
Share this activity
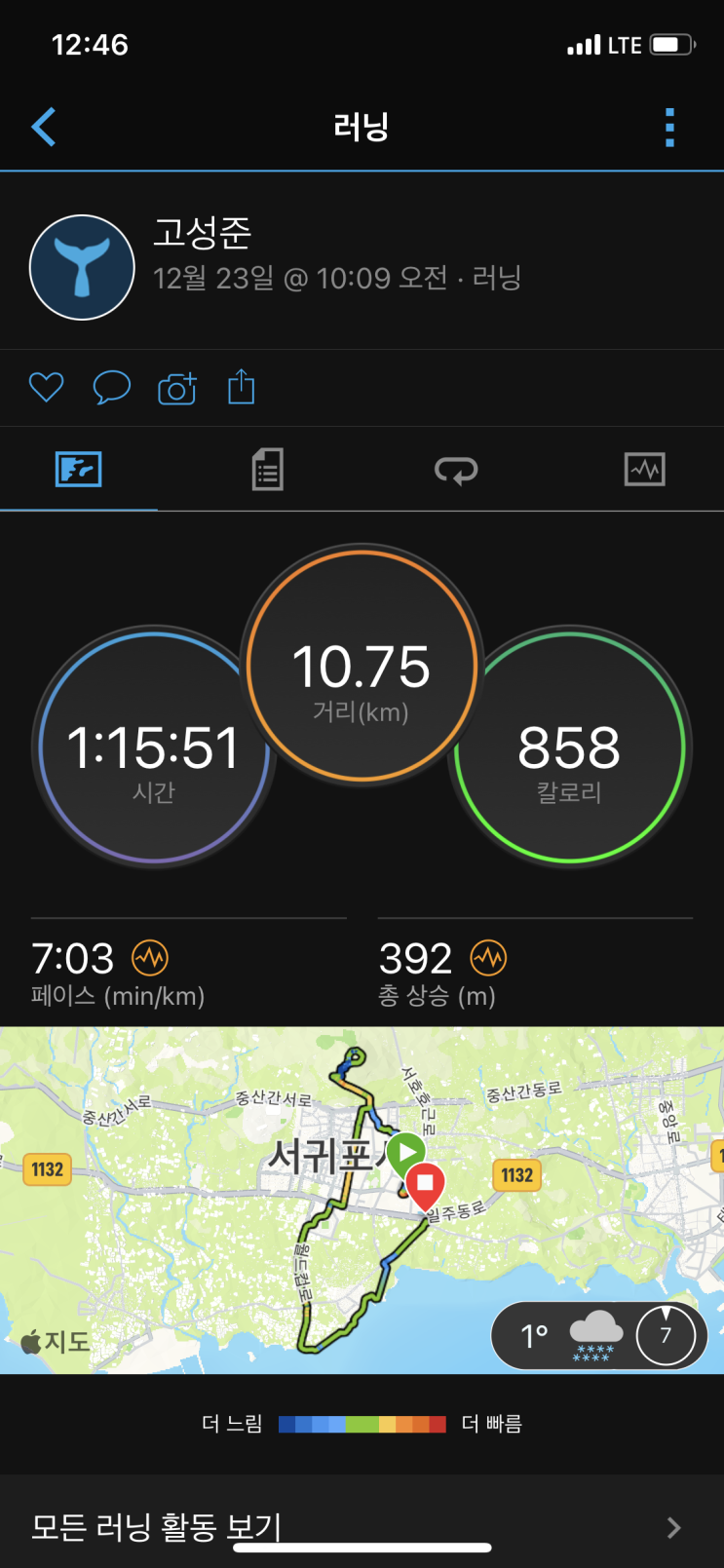coord(242,387)
